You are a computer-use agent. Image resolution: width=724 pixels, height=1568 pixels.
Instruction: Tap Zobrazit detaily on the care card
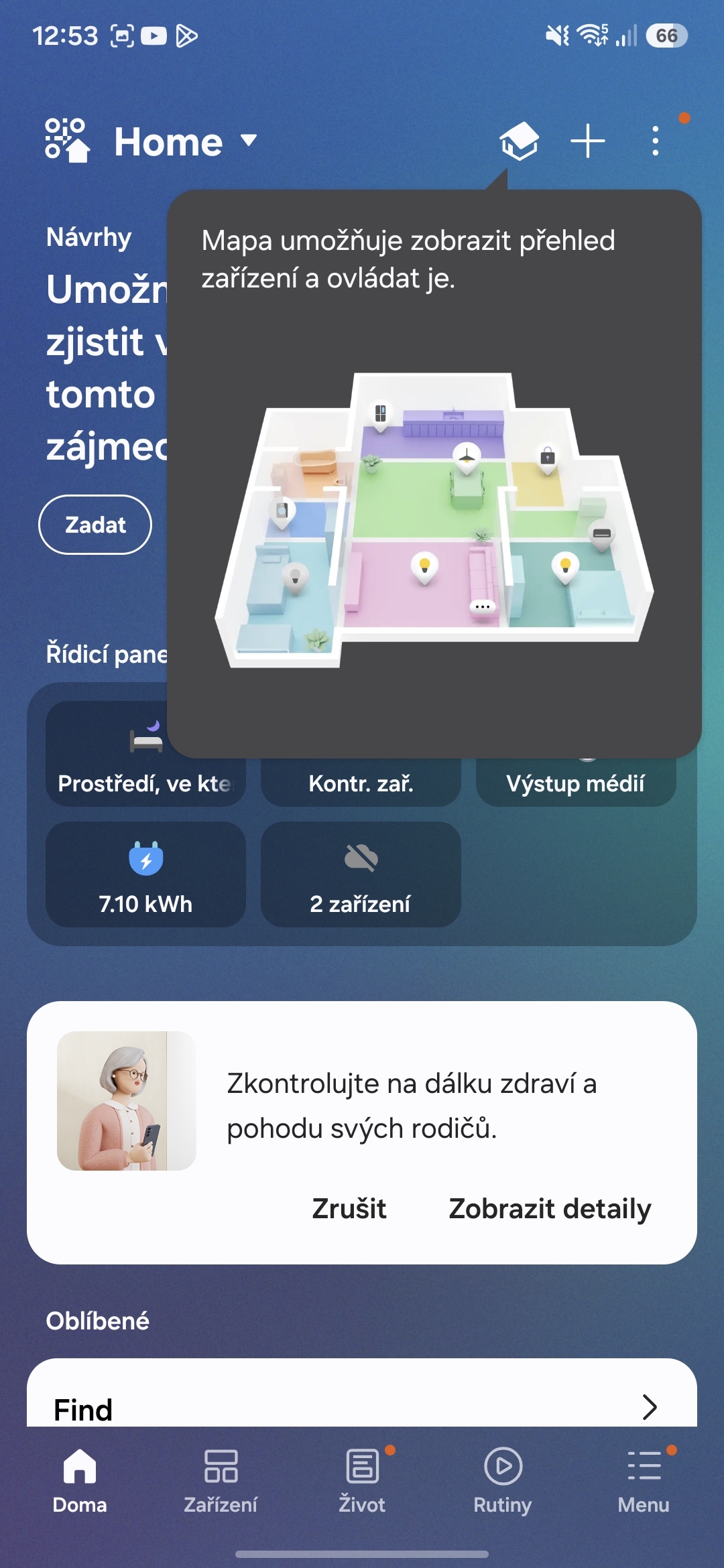coord(550,1210)
